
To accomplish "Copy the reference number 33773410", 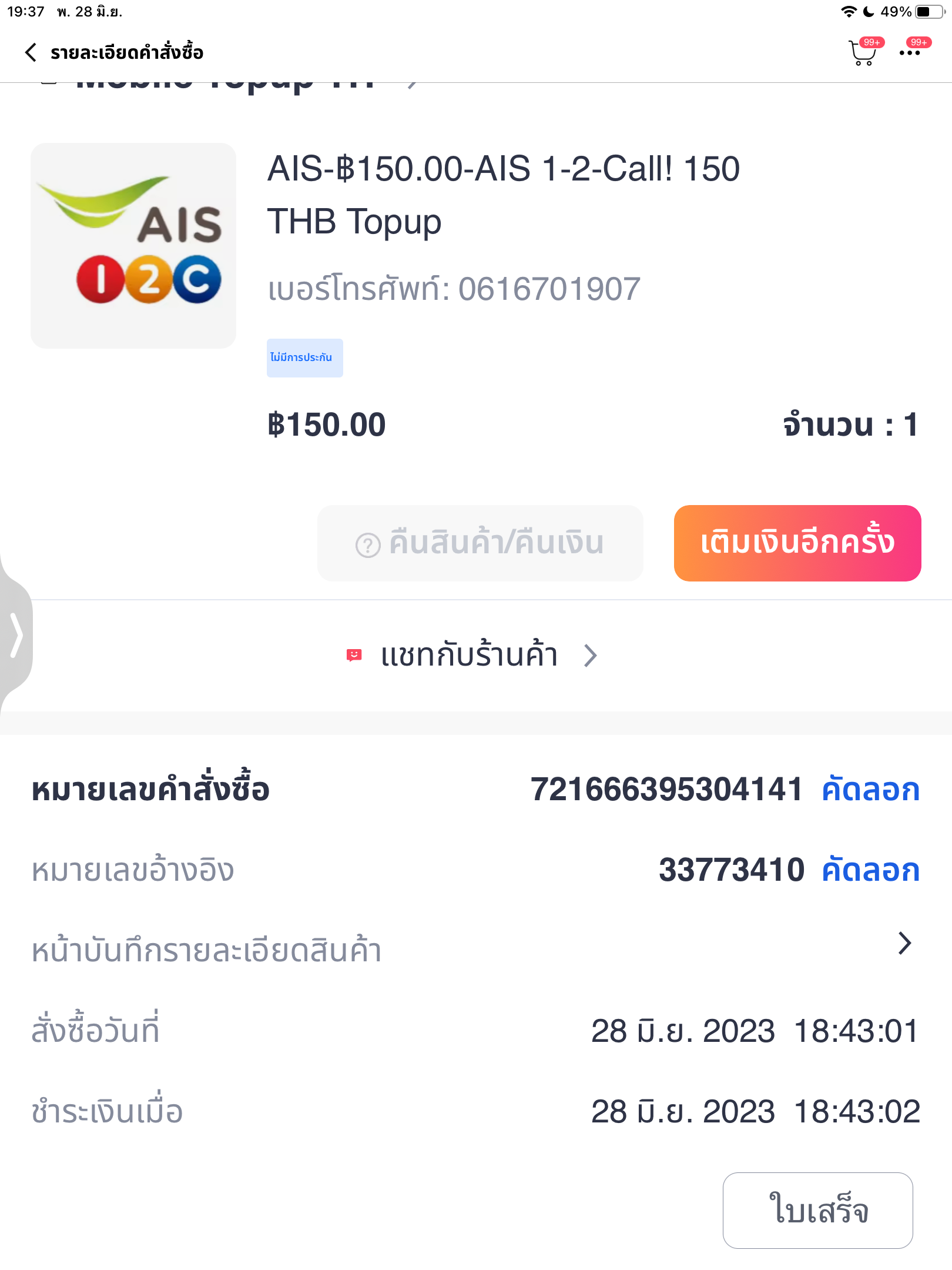I will pos(870,870).
